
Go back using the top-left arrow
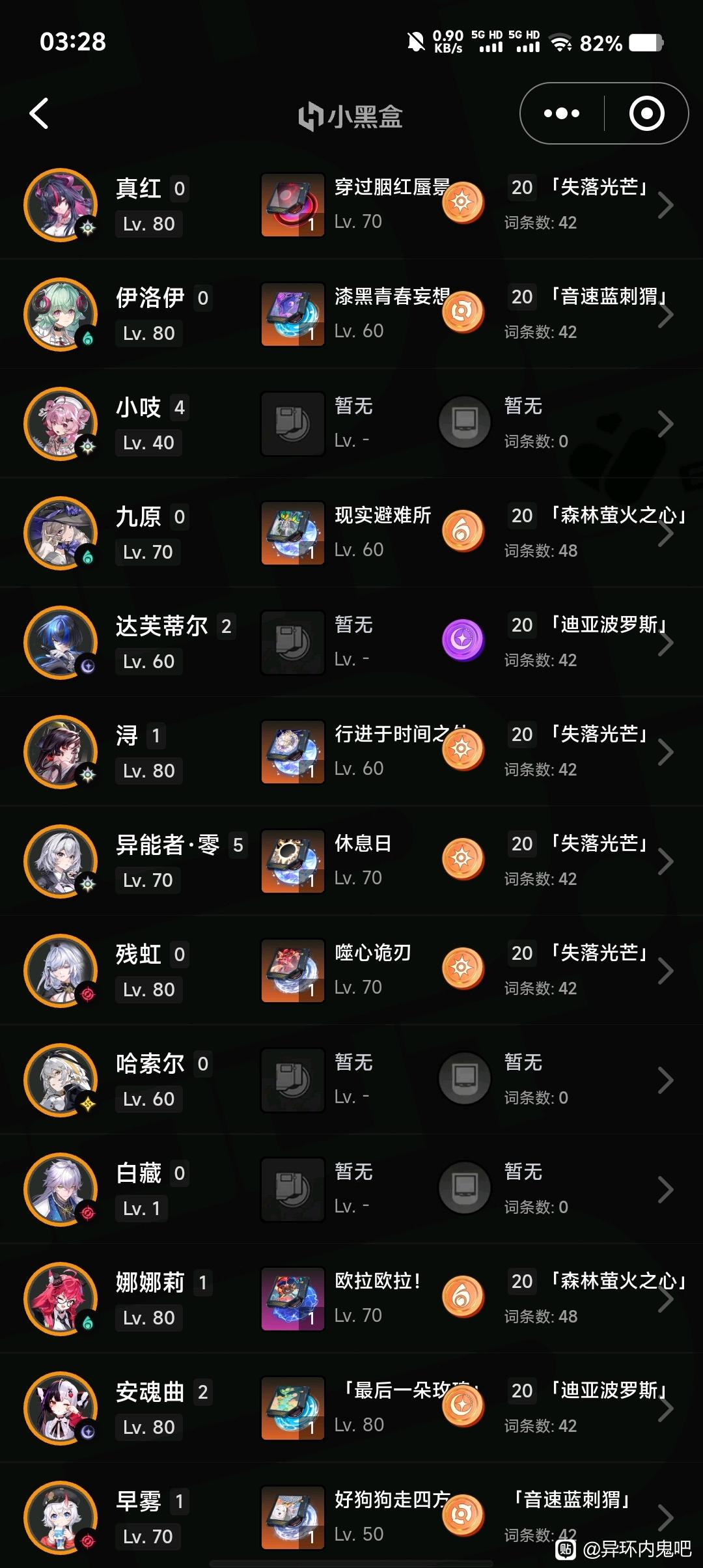(x=39, y=113)
